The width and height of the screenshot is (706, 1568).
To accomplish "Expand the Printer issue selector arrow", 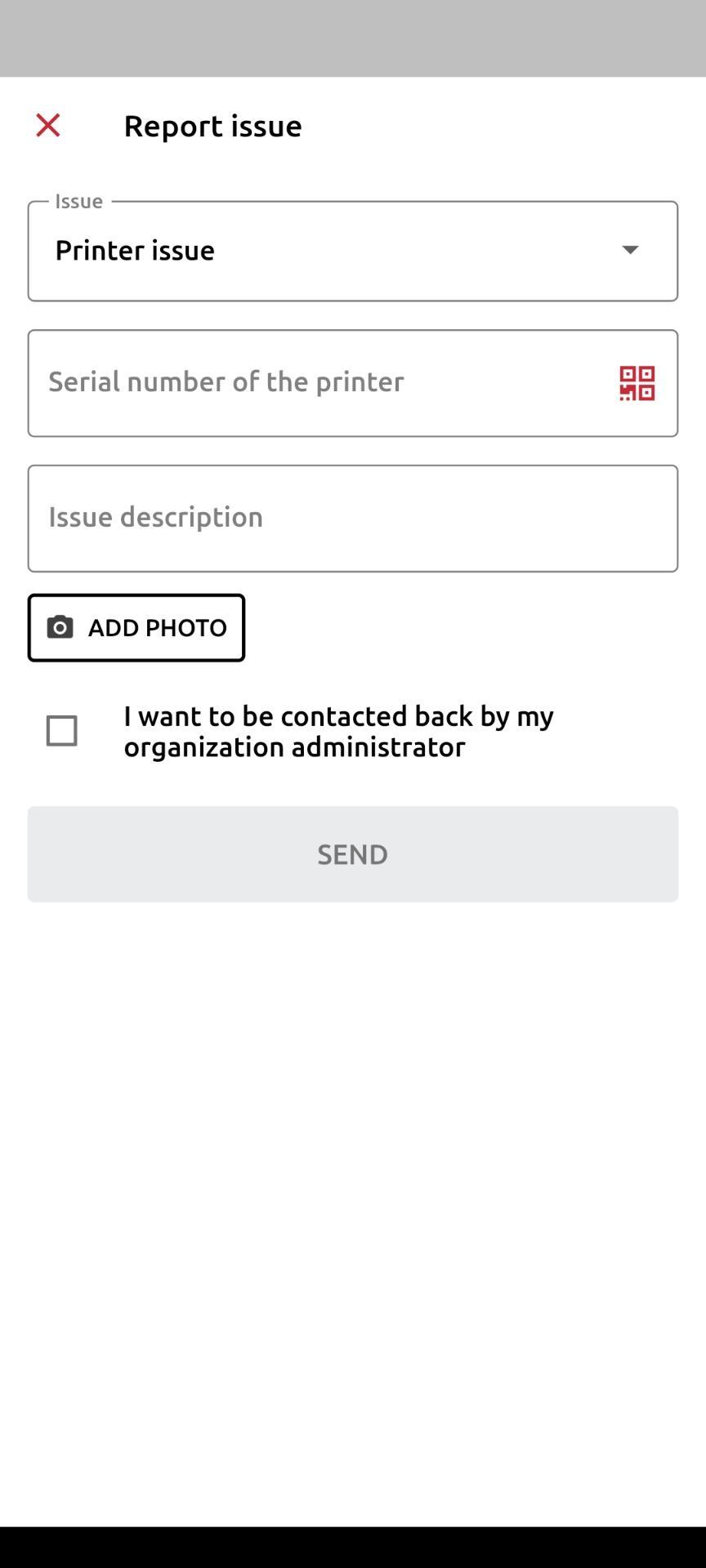I will pos(629,251).
